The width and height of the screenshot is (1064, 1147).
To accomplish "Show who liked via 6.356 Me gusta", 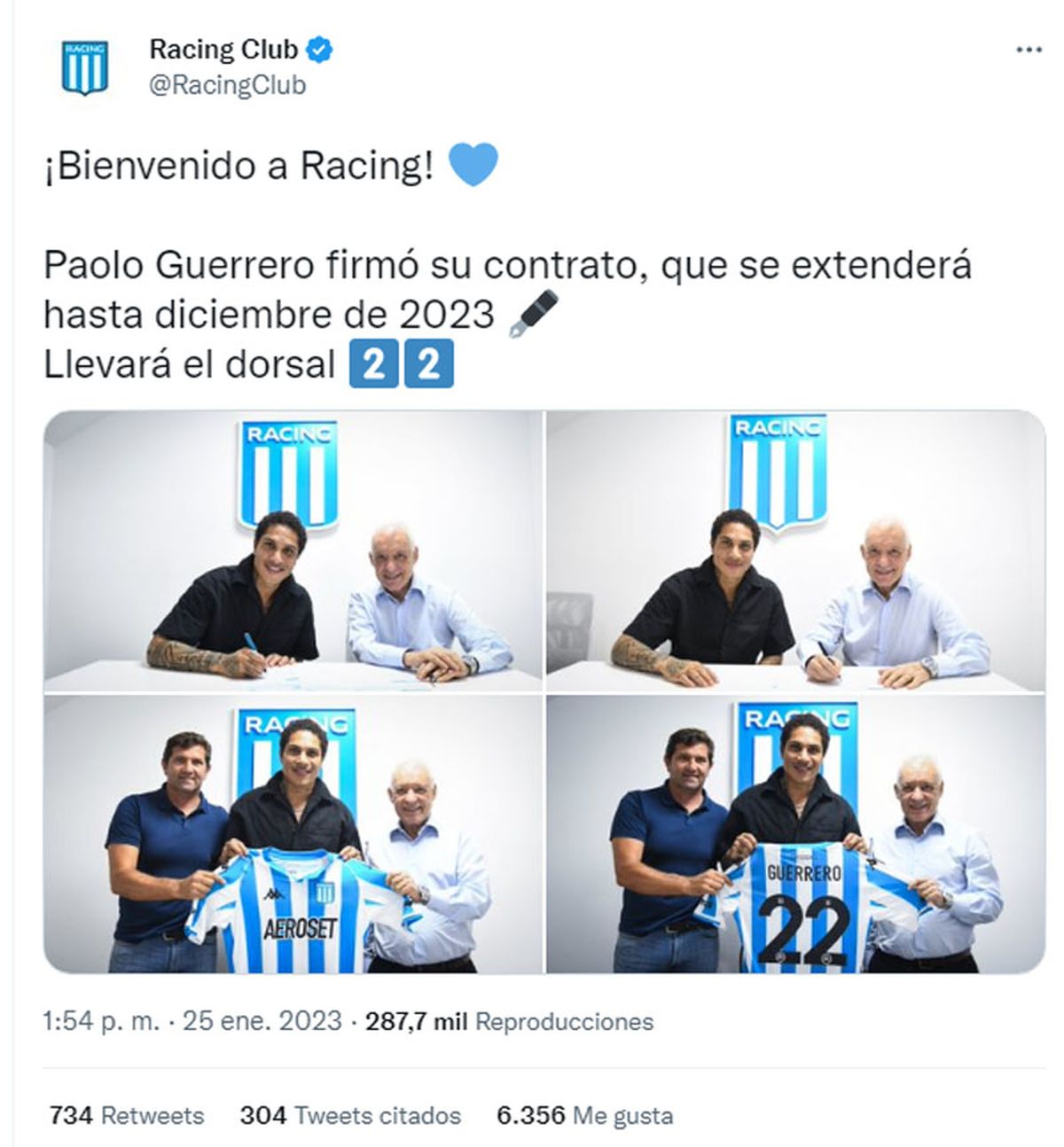I will [x=584, y=1114].
